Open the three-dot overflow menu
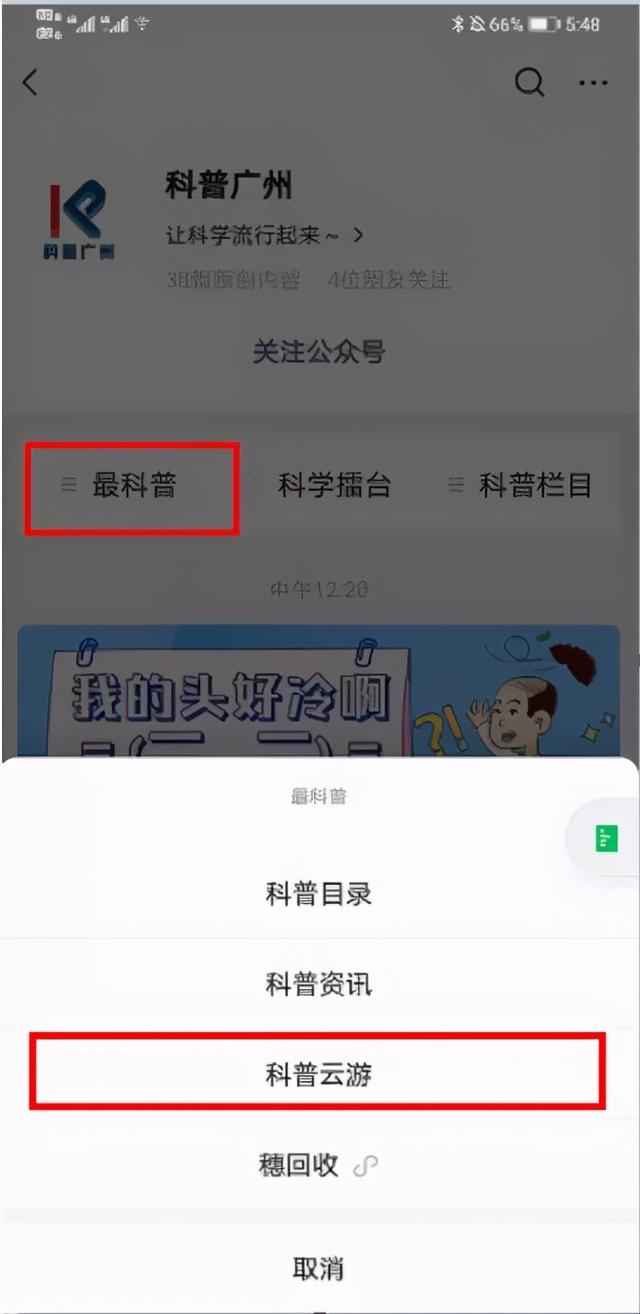Image resolution: width=640 pixels, height=1314 pixels. (593, 83)
